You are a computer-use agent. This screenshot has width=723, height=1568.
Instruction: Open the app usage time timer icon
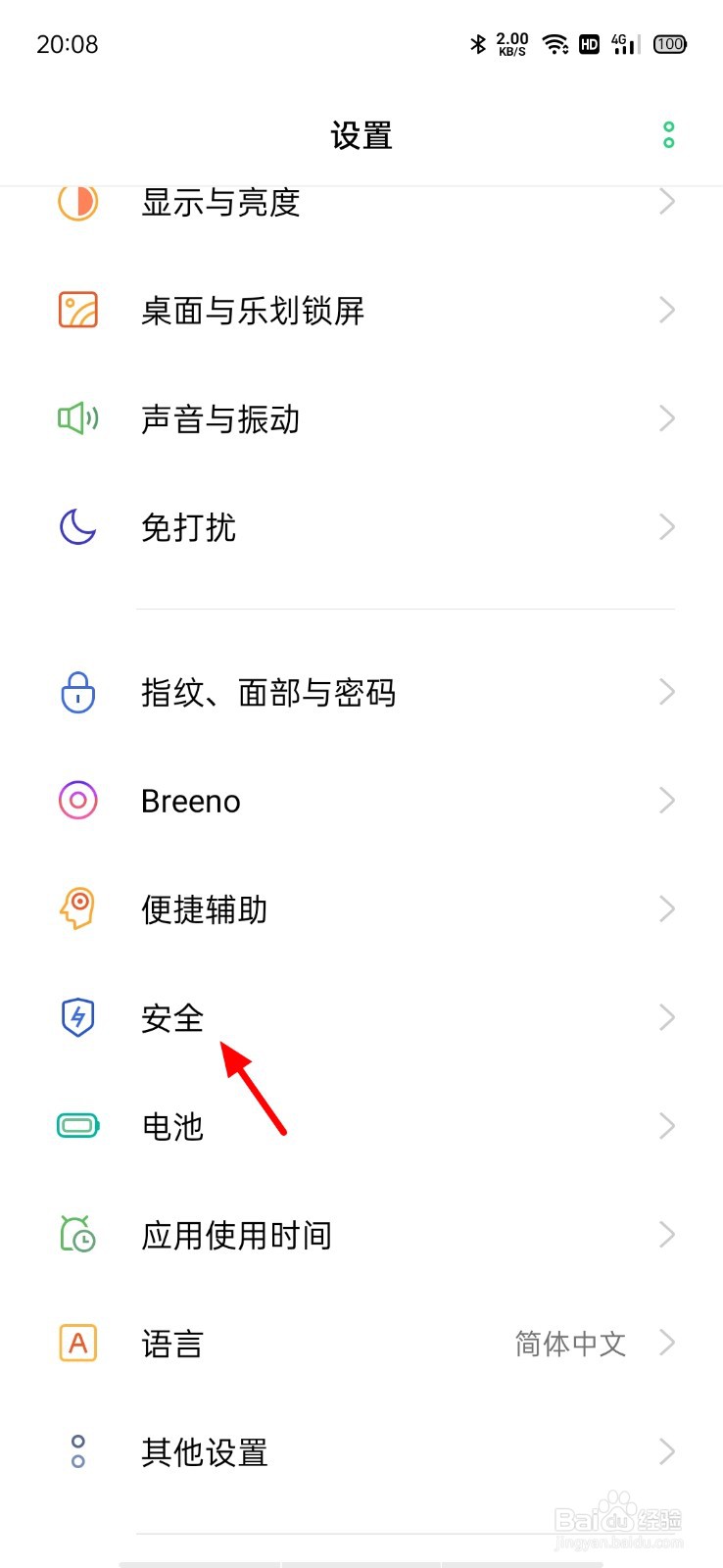tap(77, 1235)
